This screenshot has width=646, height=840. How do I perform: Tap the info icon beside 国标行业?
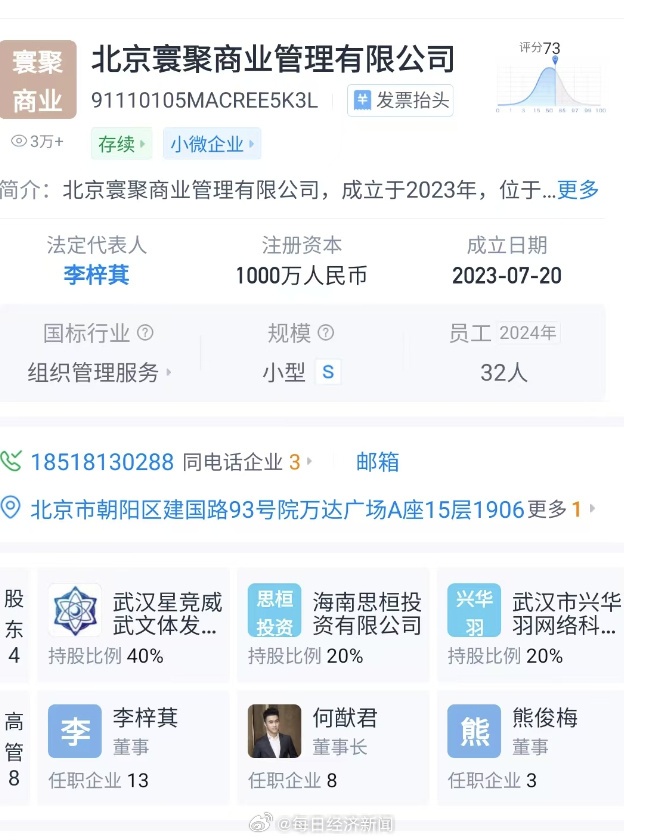145,333
